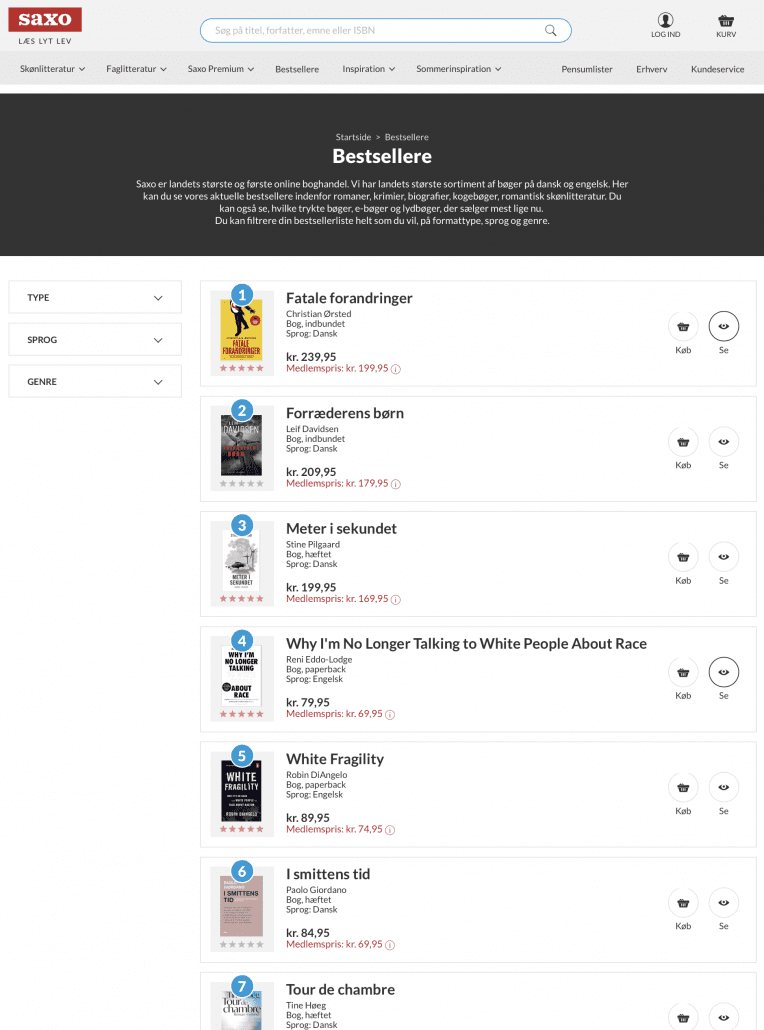This screenshot has height=1030, width=764.
Task: Expand the SPROG filter
Action: point(95,340)
